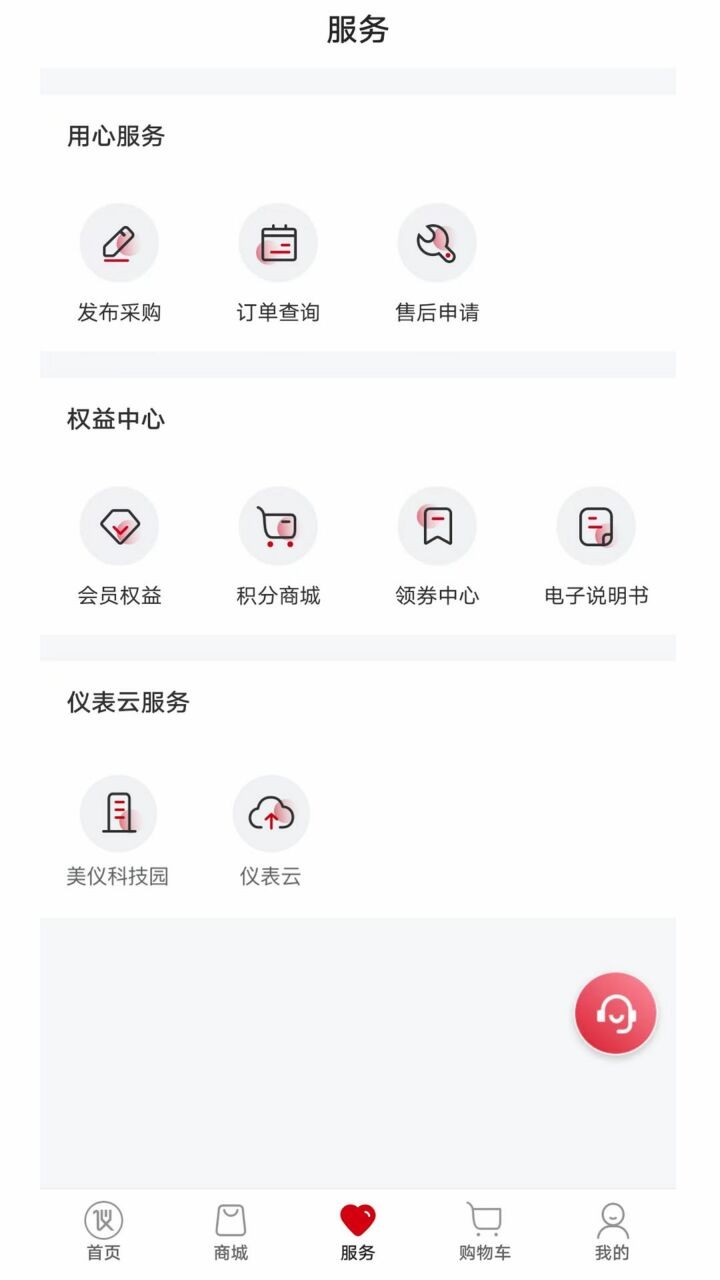Click the 发布采购 text label
This screenshot has width=720, height=1280.
coord(120,311)
